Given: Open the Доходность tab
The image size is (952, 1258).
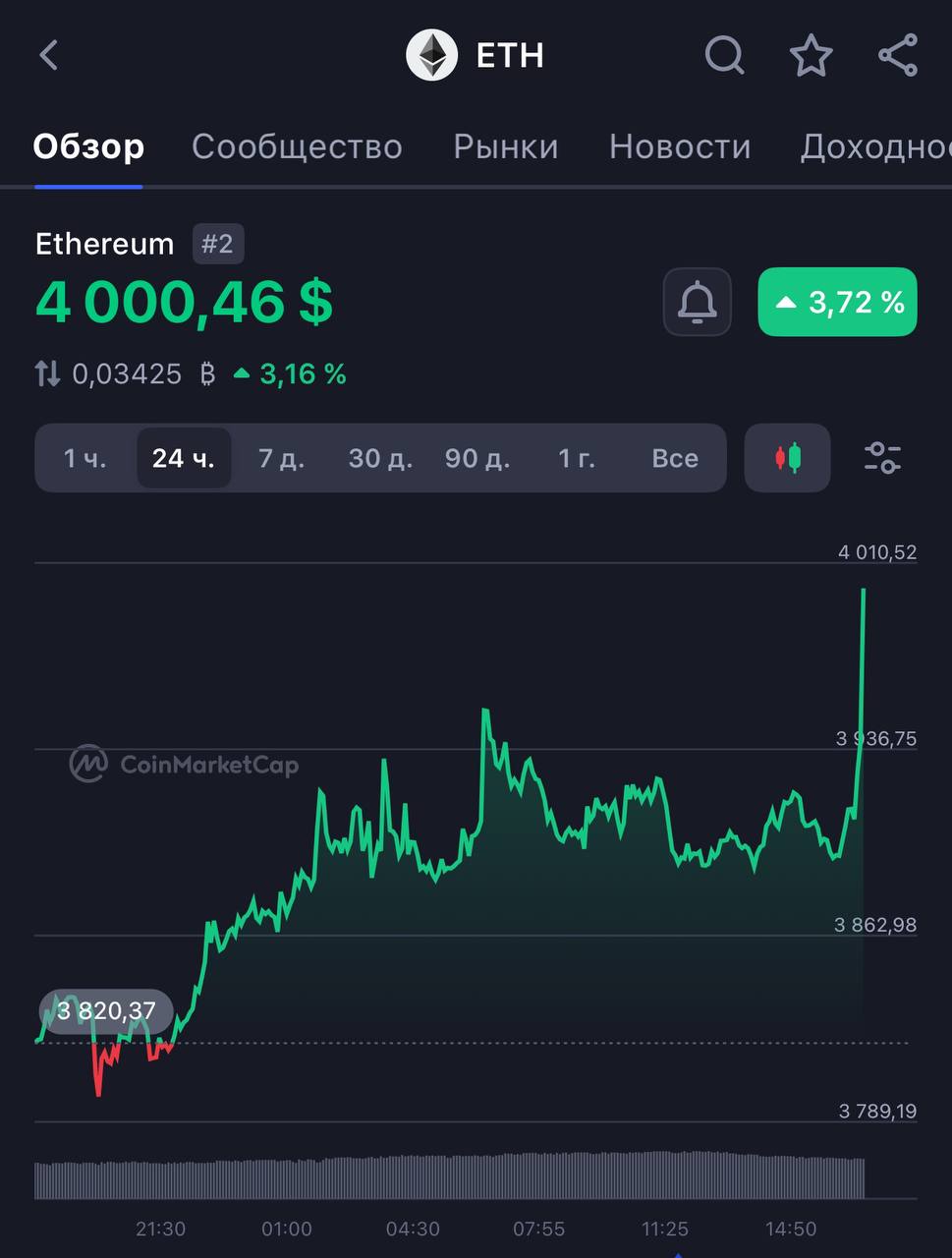Looking at the screenshot, I should pyautogui.click(x=874, y=146).
